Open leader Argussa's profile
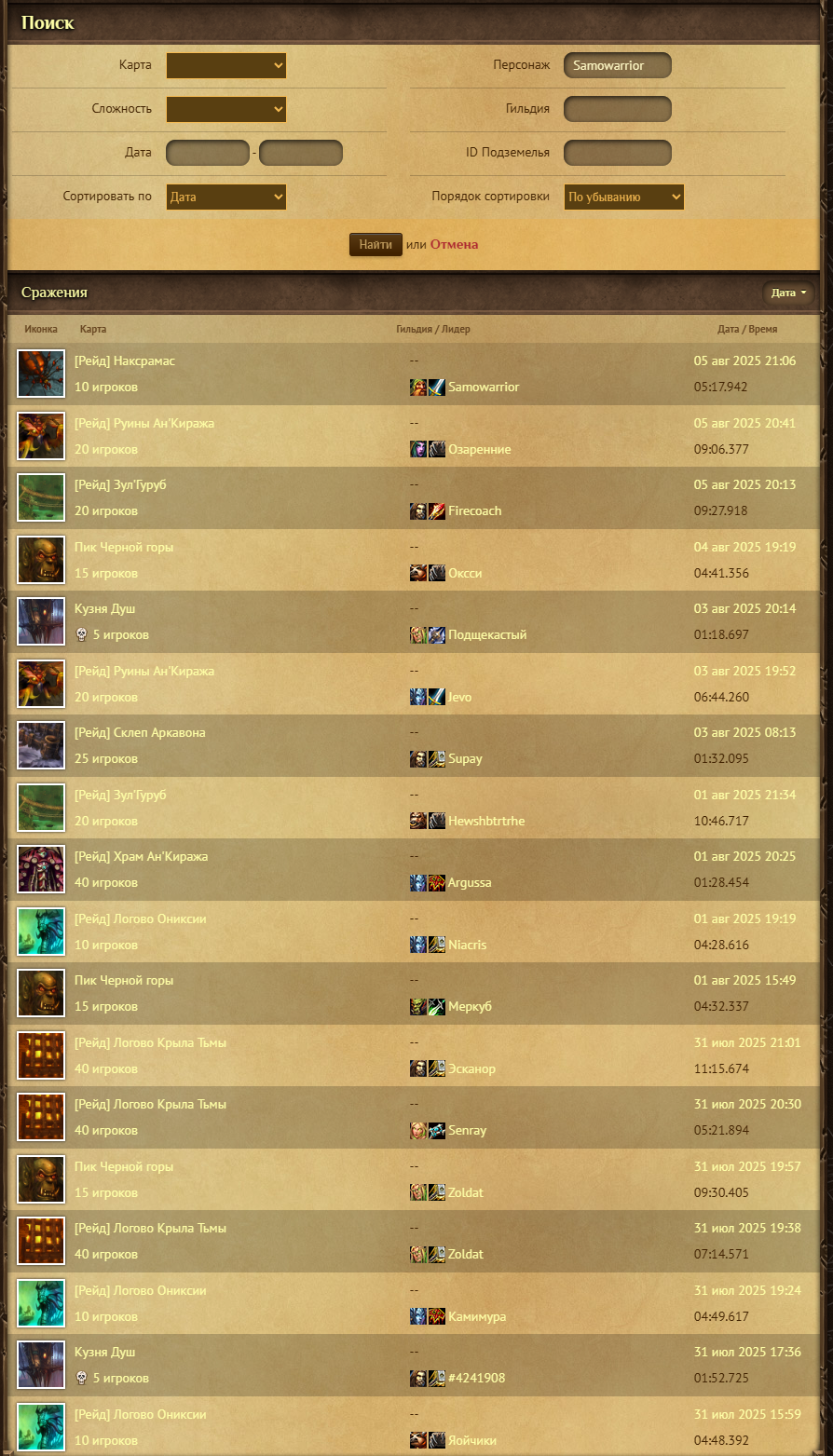The height and width of the screenshot is (1456, 833). click(x=470, y=882)
